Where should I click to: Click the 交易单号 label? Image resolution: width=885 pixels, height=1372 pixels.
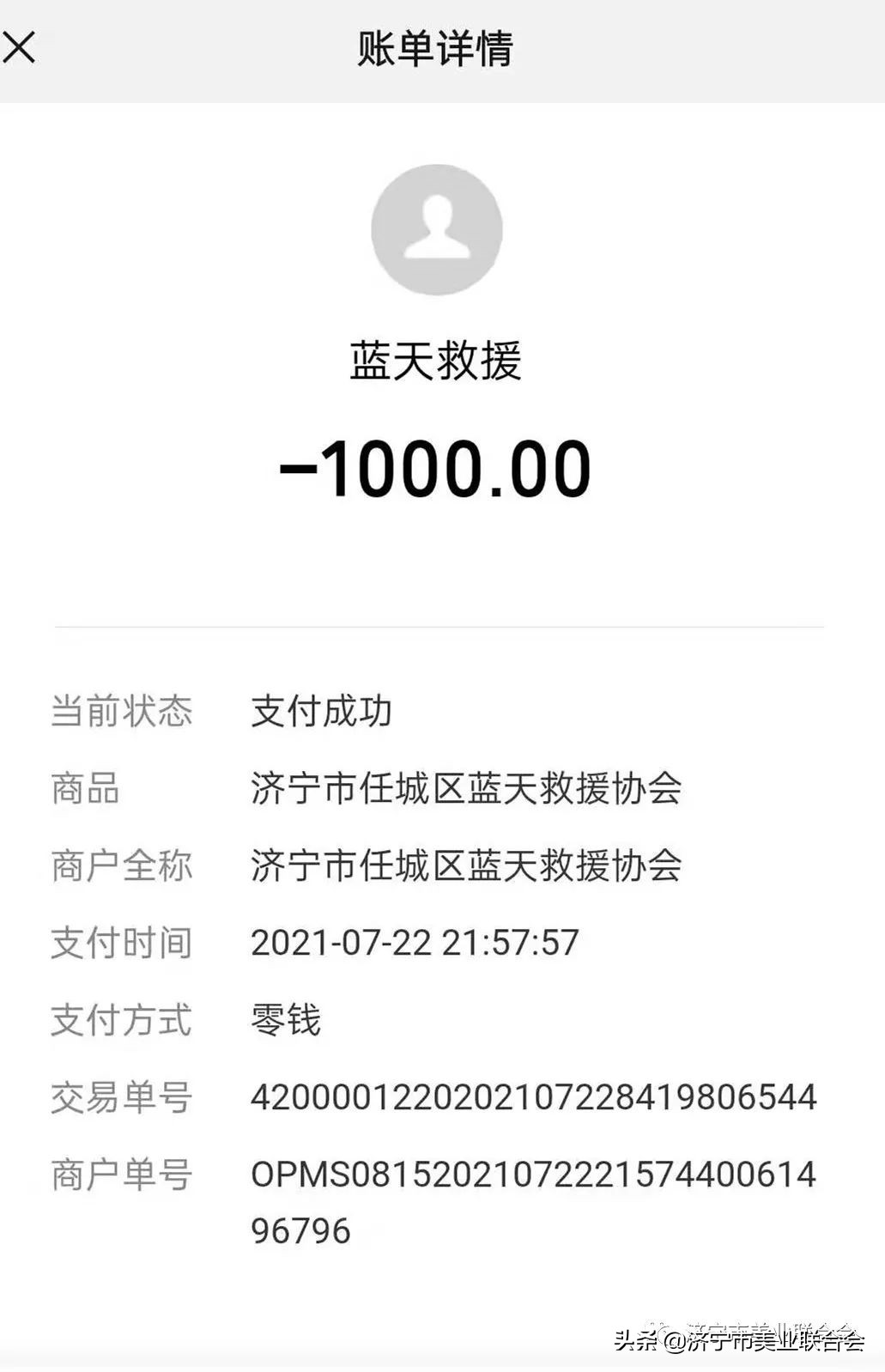pyautogui.click(x=123, y=1095)
